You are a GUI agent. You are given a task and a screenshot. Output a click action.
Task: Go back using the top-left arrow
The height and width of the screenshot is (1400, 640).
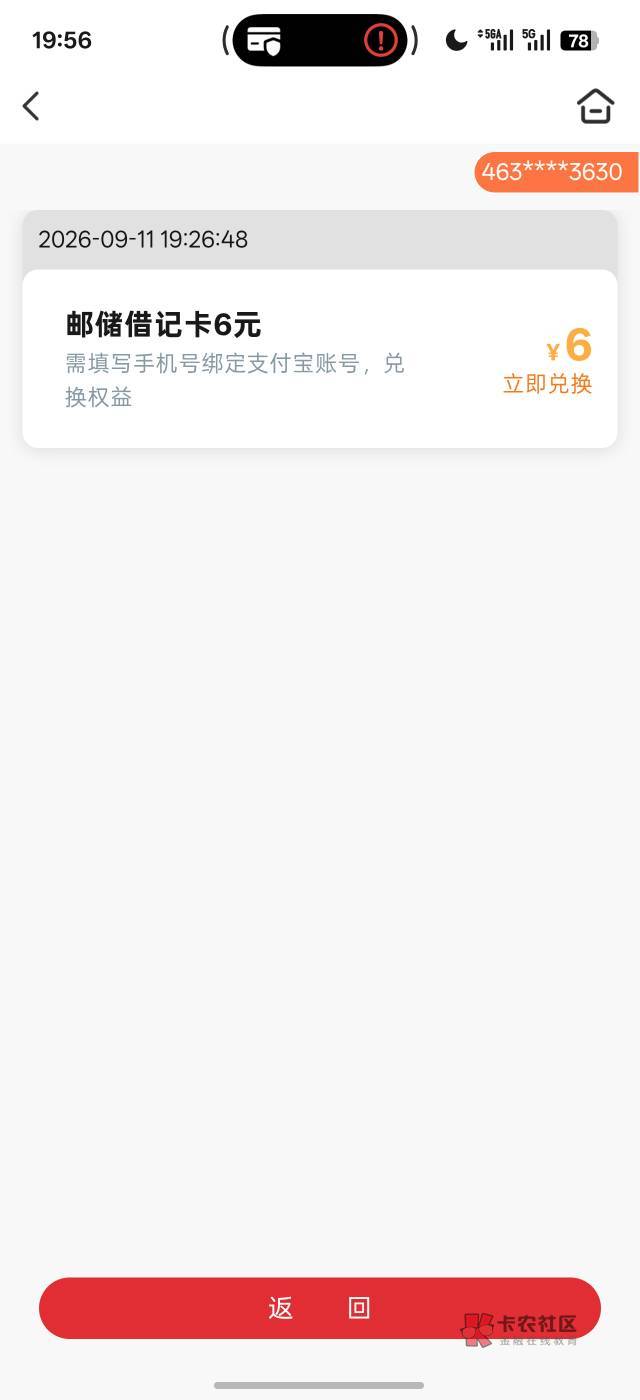[31, 105]
